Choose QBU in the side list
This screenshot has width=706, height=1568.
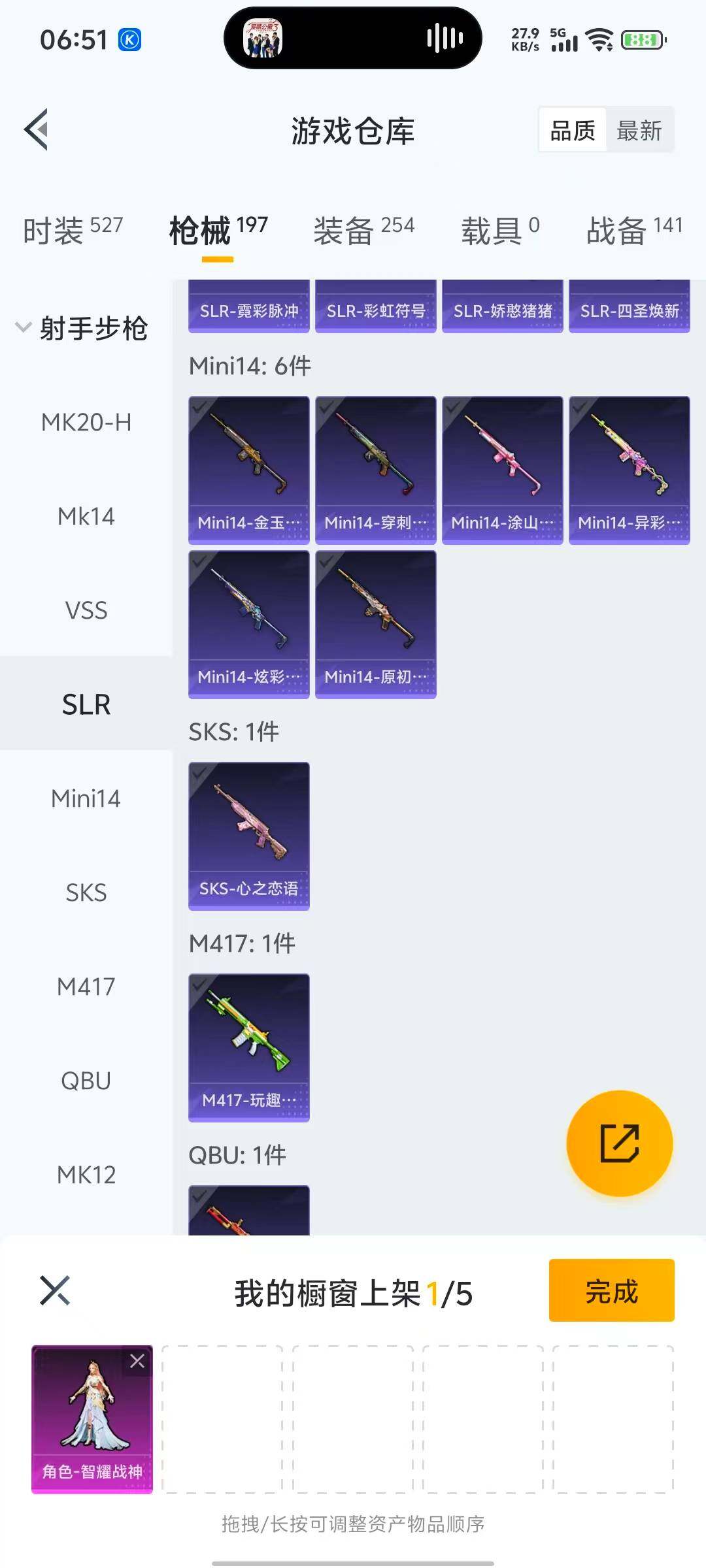tap(86, 1081)
